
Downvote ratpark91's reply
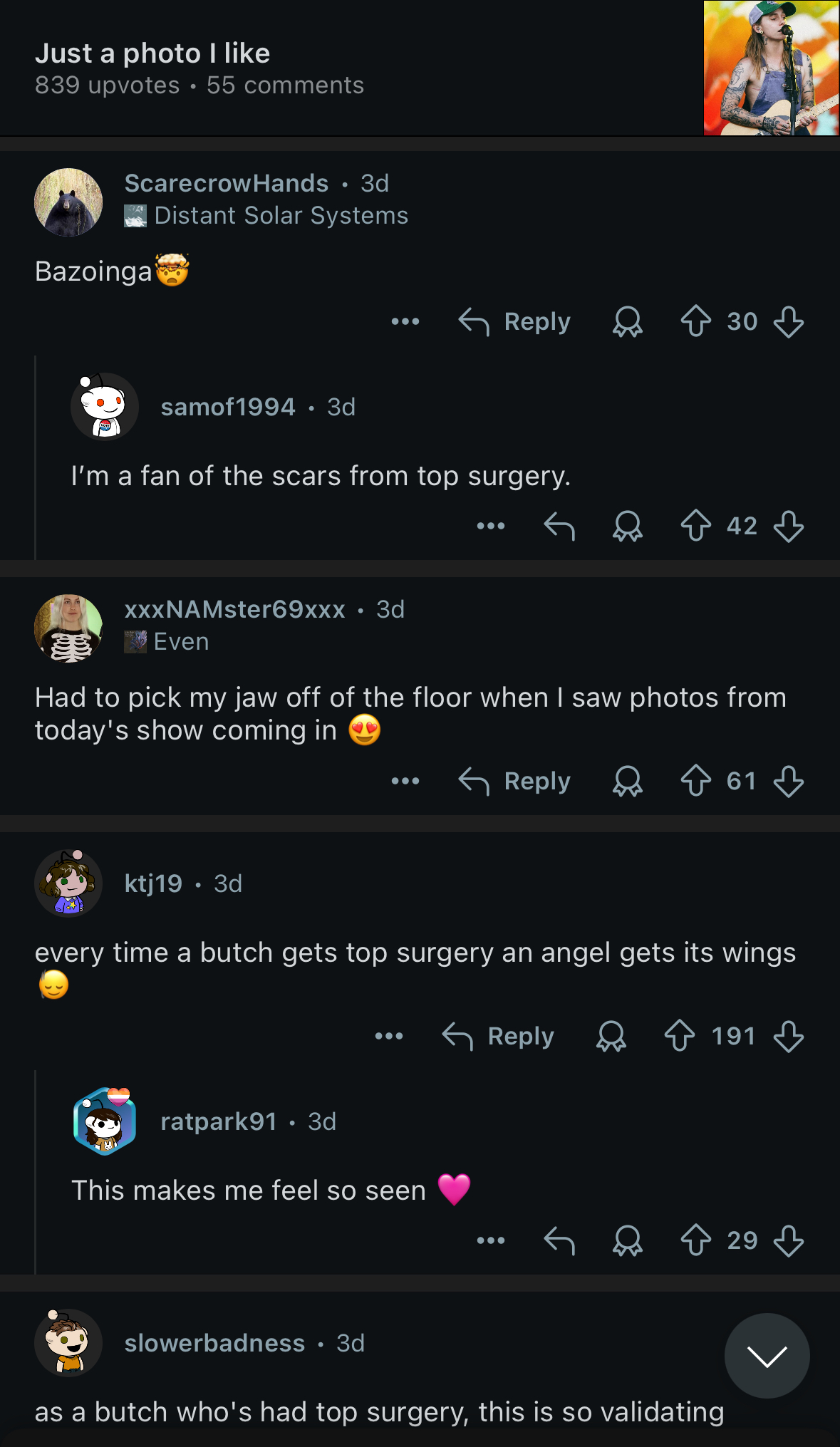[x=789, y=1240]
